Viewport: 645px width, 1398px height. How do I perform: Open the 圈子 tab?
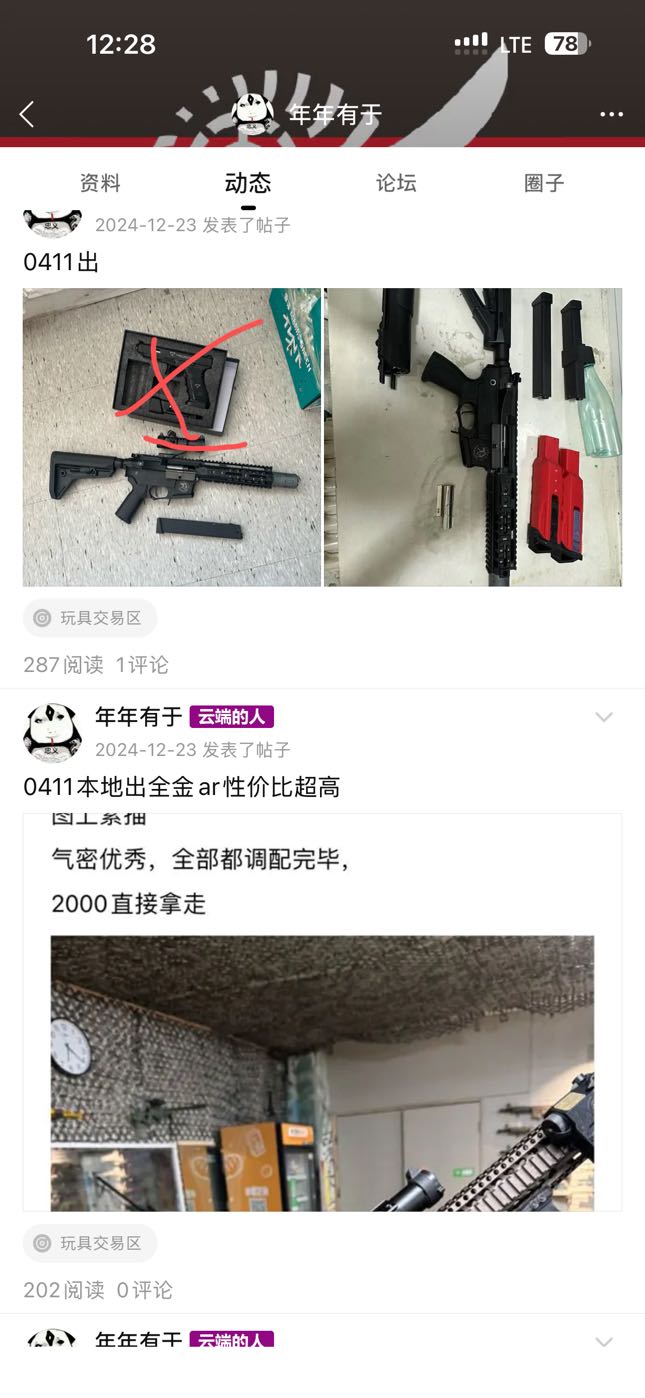click(544, 183)
